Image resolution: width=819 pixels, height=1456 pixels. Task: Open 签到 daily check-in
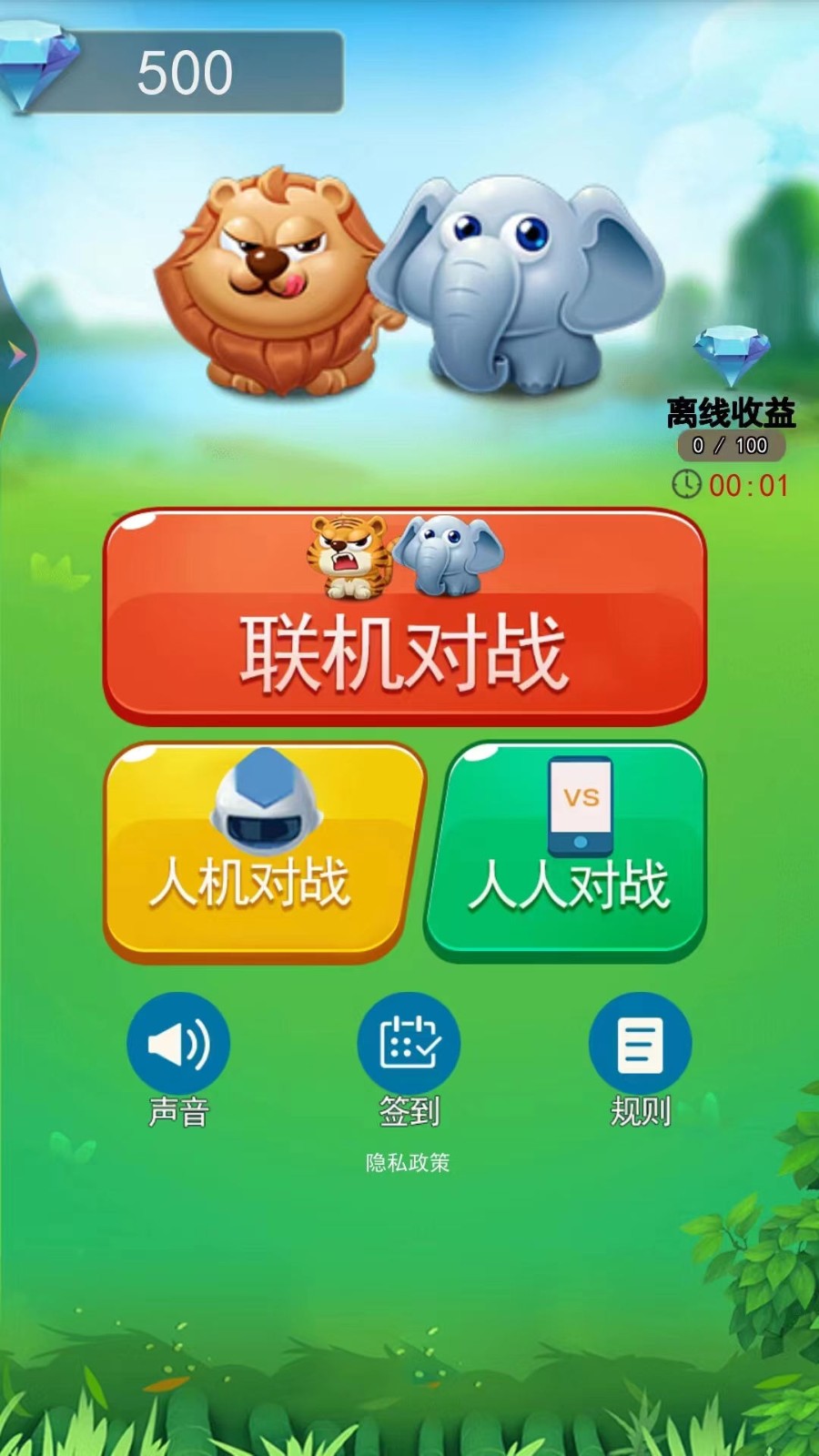[409, 1044]
